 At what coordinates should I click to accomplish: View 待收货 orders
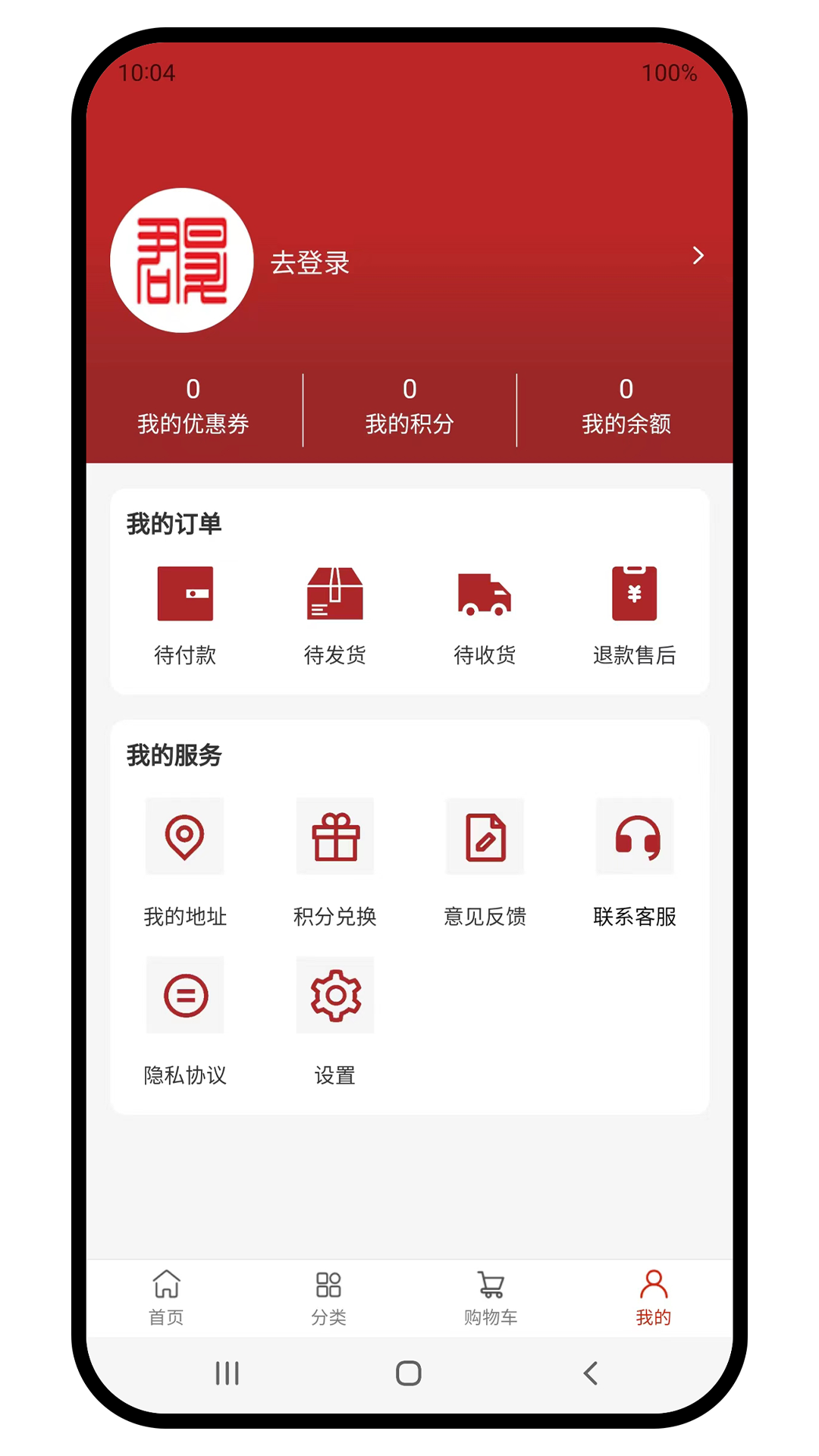(485, 614)
